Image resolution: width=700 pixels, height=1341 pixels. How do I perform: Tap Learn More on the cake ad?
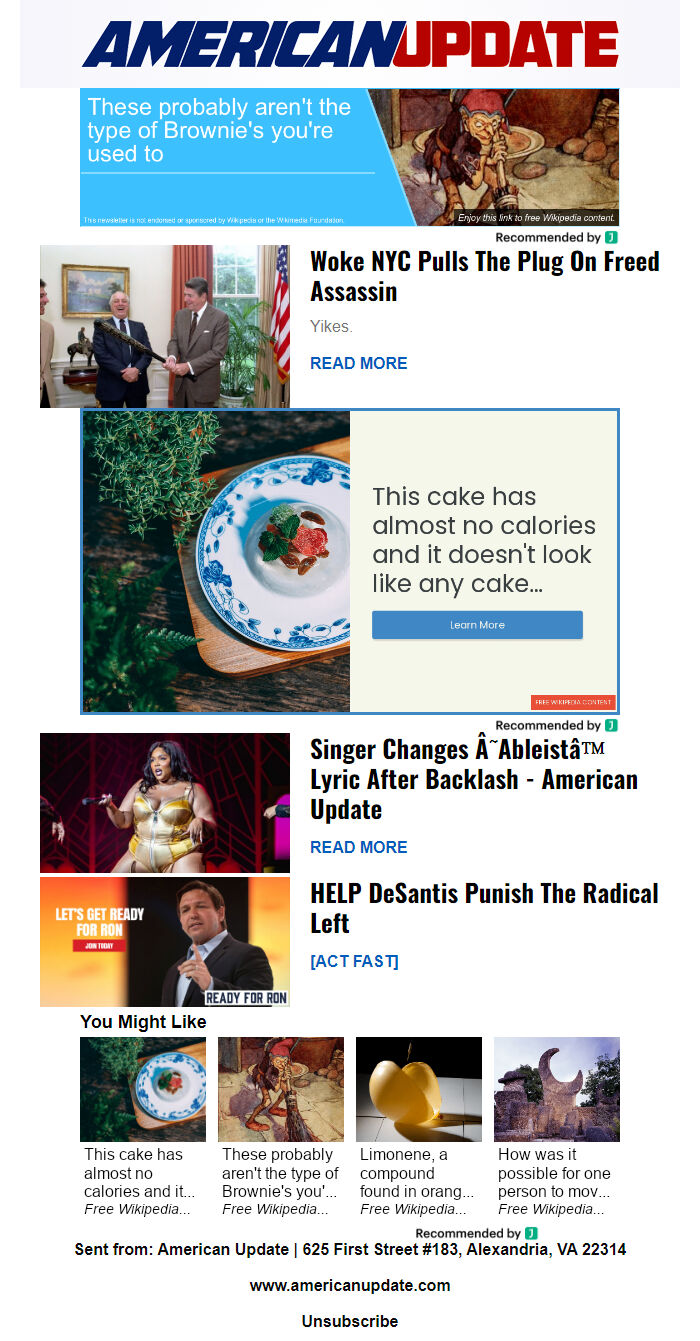(x=477, y=625)
